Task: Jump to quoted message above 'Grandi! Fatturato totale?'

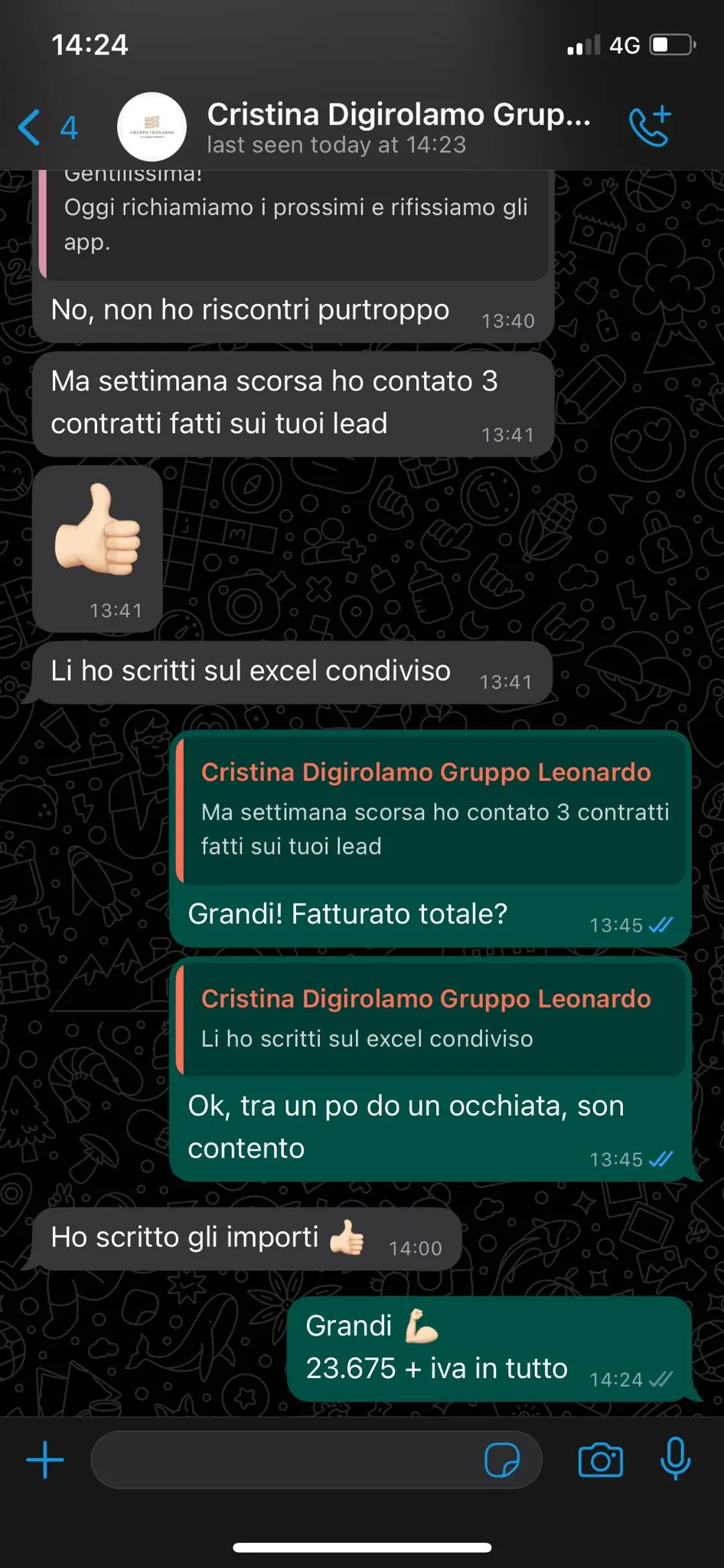Action: point(432,810)
